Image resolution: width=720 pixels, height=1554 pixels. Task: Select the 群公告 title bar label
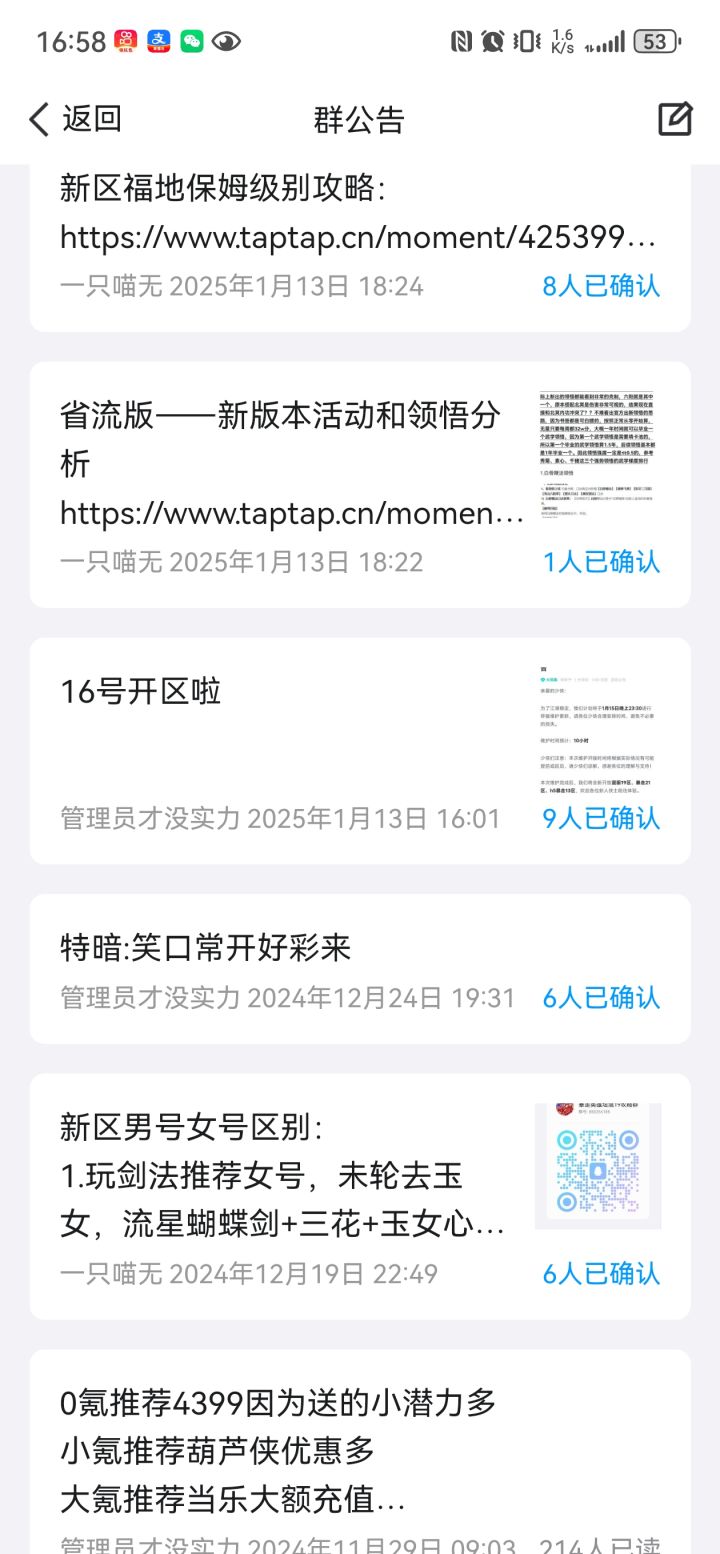point(358,119)
